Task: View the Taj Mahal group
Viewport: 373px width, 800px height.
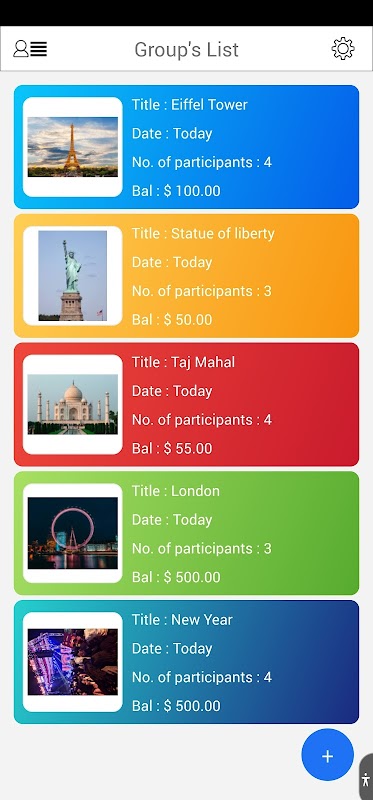Action: [x=186, y=405]
